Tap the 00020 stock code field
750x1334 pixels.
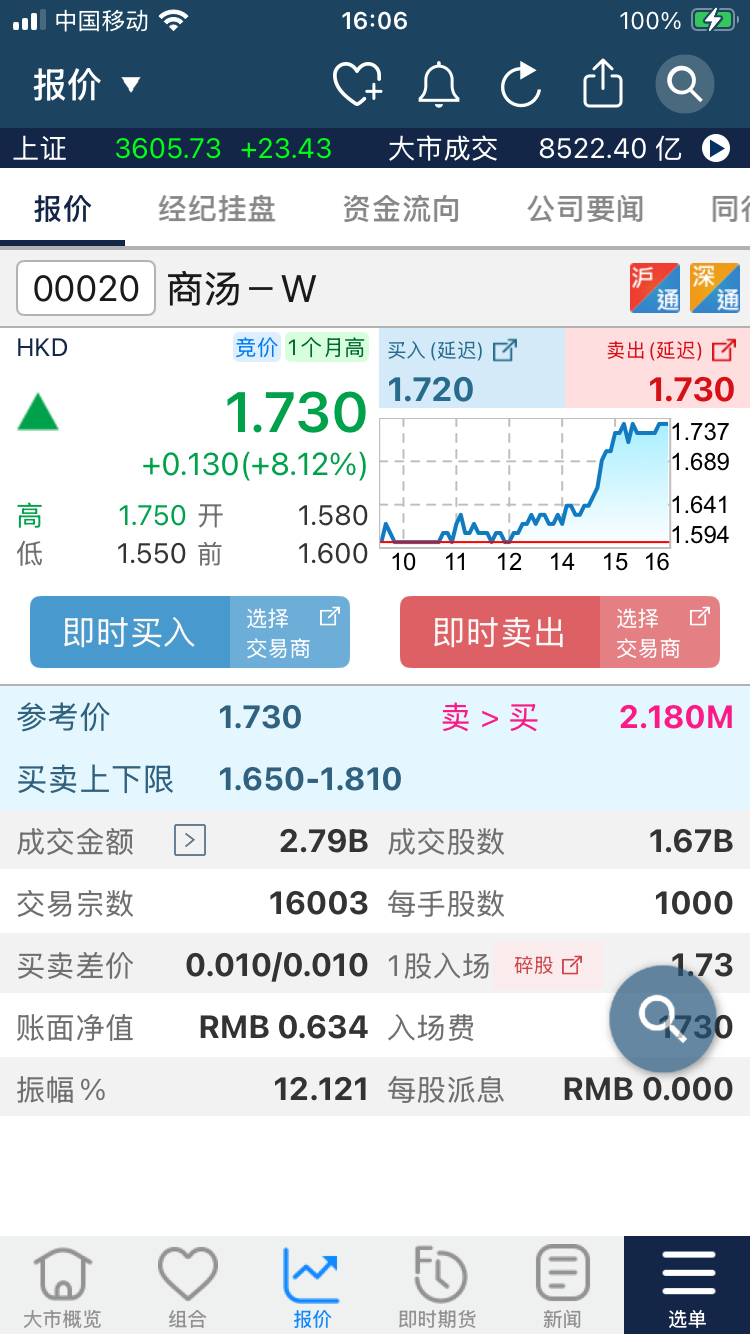(86, 289)
